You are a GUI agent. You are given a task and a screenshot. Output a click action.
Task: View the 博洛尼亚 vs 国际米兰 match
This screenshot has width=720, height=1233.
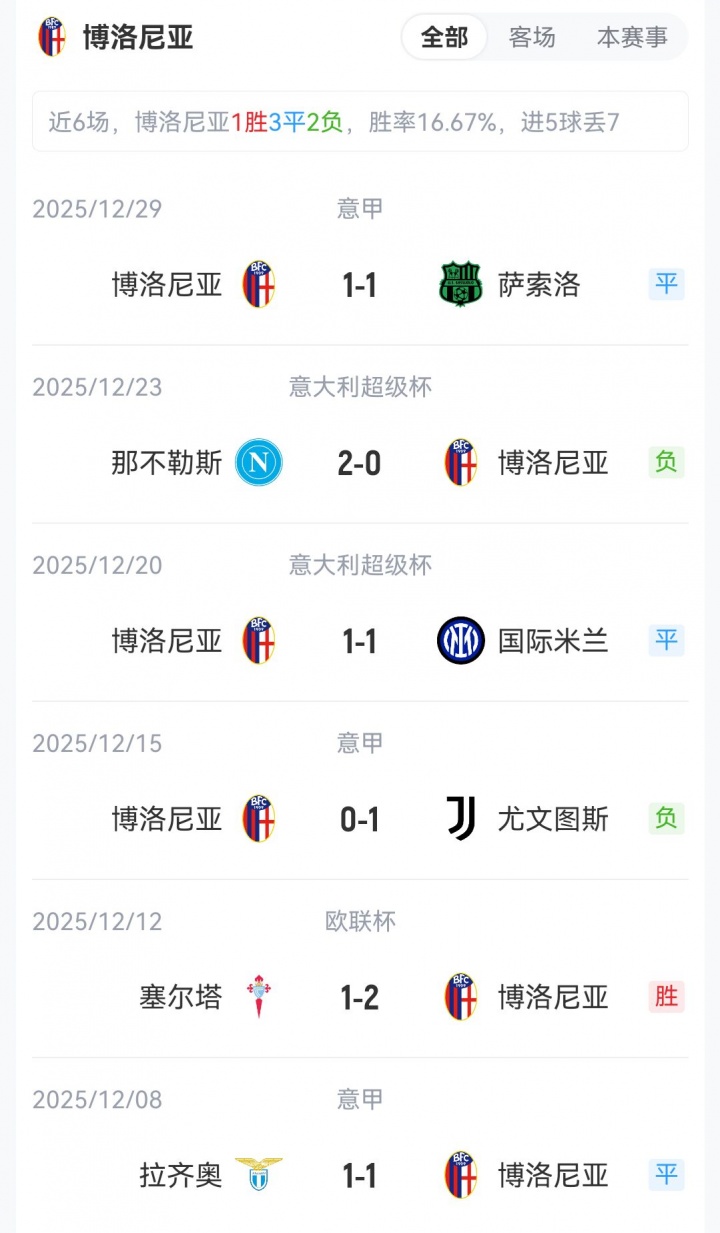(x=360, y=641)
